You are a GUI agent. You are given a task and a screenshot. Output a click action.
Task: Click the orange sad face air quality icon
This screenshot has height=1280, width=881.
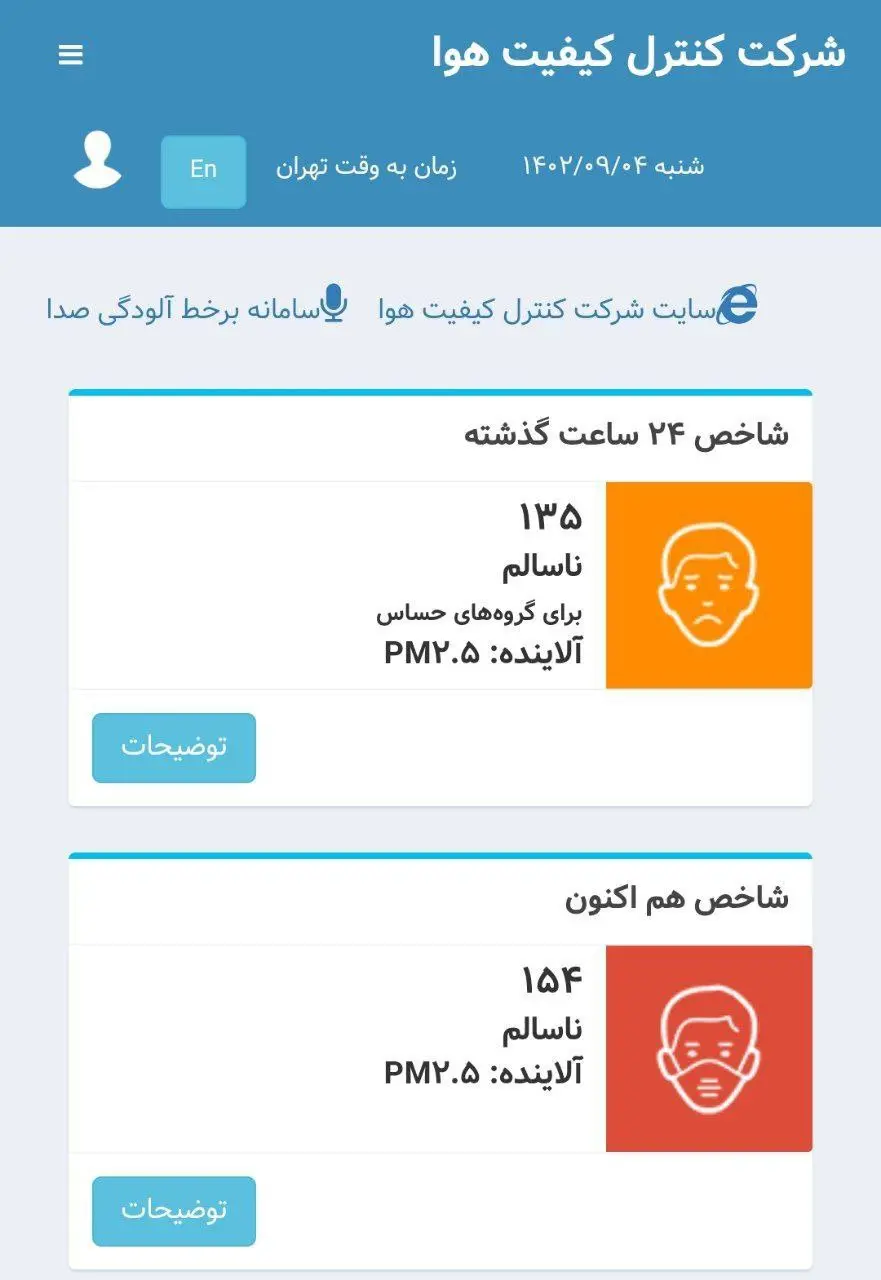[710, 583]
